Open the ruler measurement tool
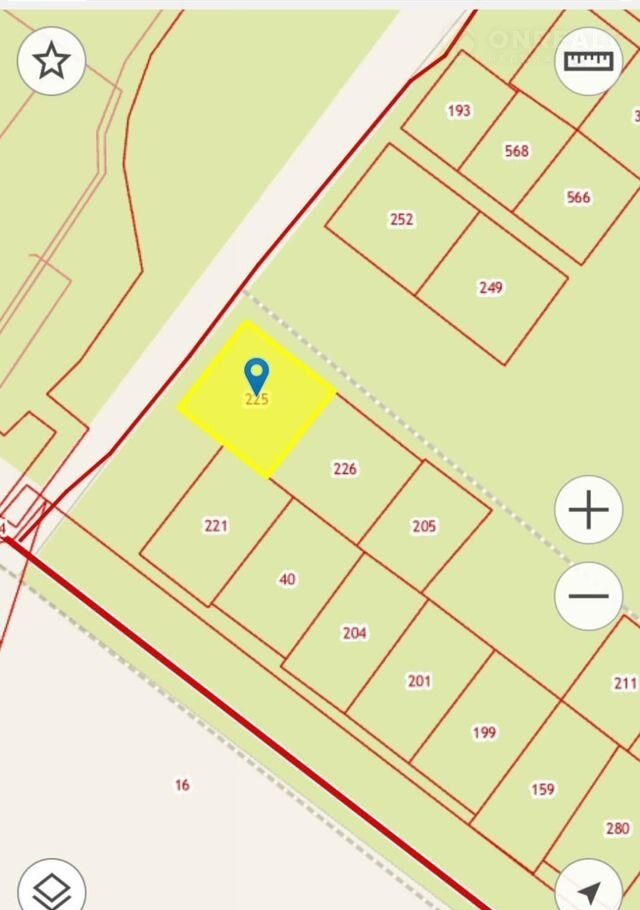The width and height of the screenshot is (640, 910). click(x=587, y=61)
